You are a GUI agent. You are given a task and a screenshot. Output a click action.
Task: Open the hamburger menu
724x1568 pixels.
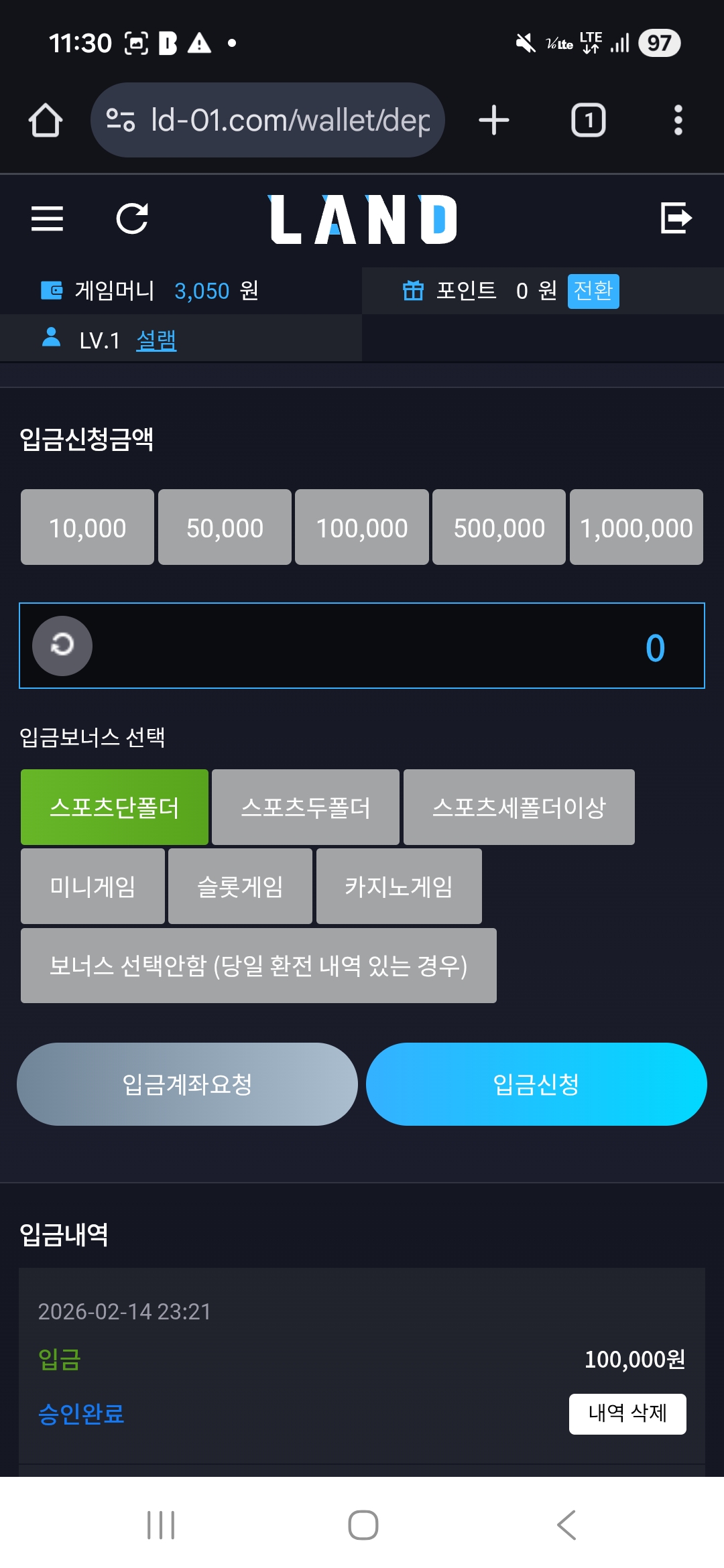(x=47, y=218)
